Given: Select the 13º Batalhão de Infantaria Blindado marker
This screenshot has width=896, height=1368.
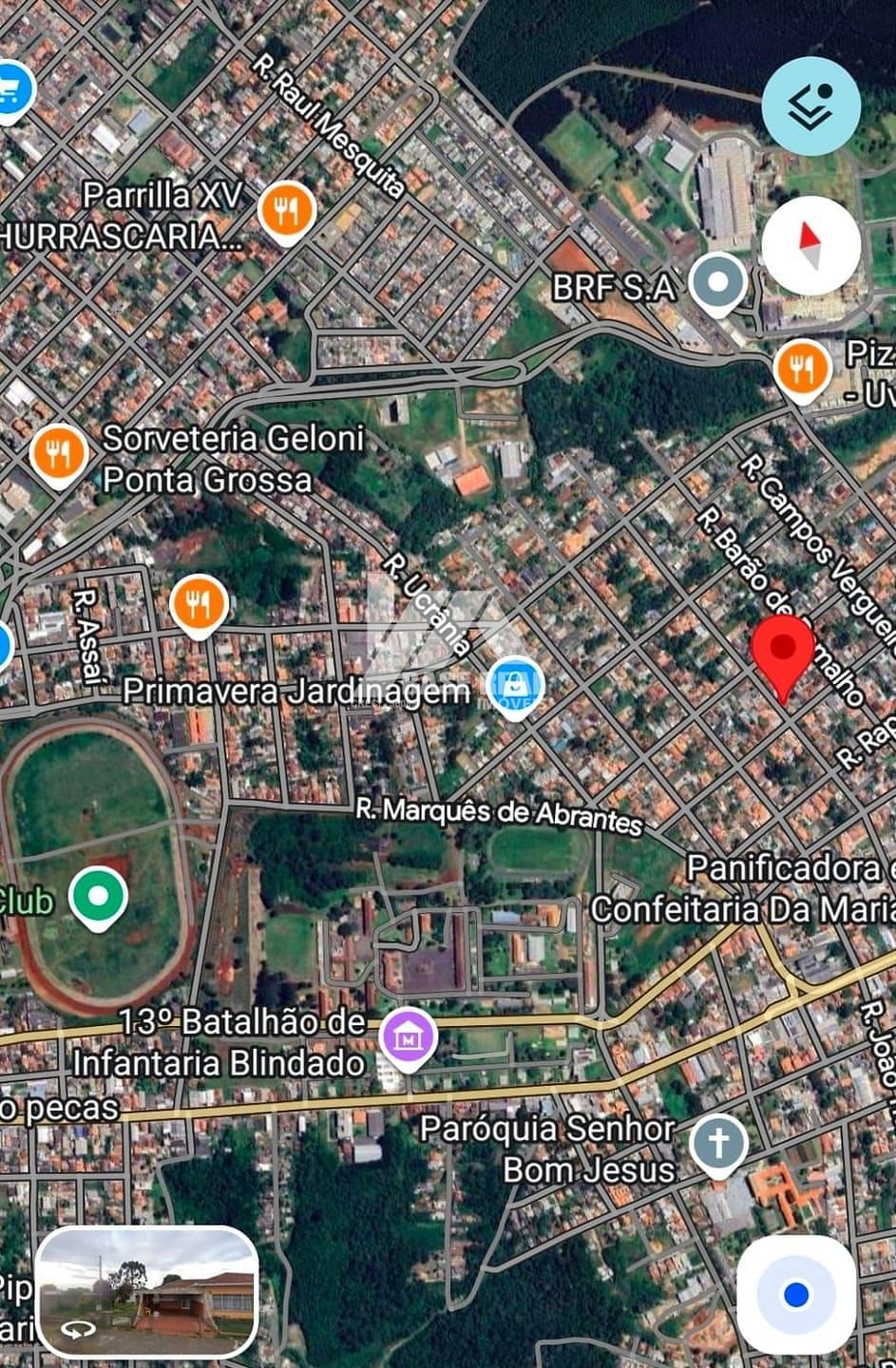Looking at the screenshot, I should pos(408,1039).
